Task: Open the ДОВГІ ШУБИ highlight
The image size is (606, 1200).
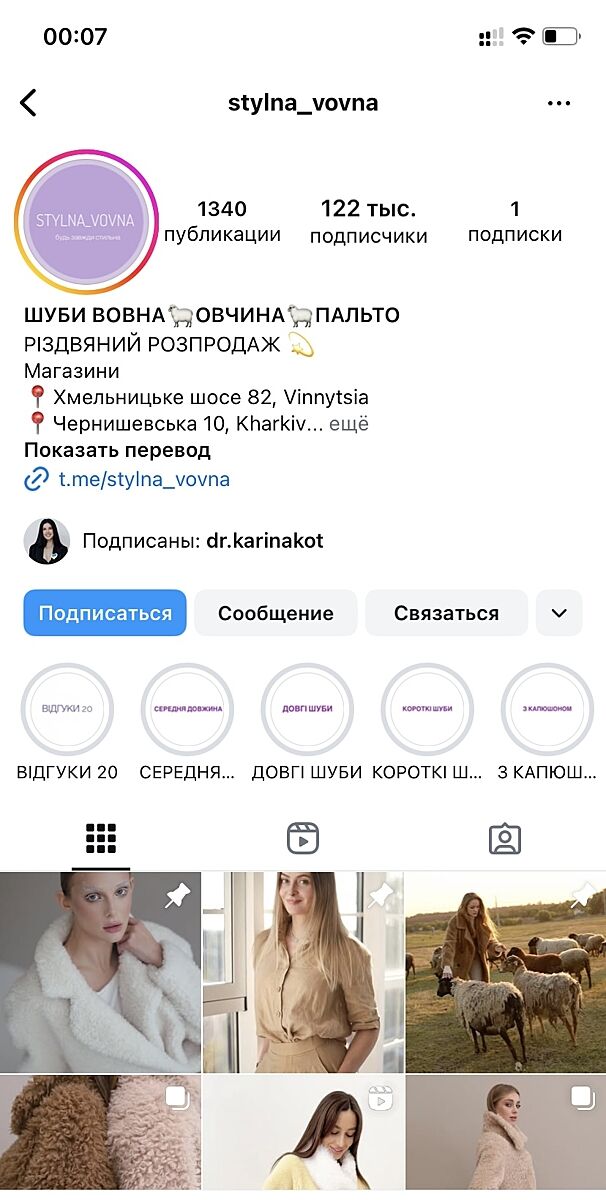Action: point(306,709)
